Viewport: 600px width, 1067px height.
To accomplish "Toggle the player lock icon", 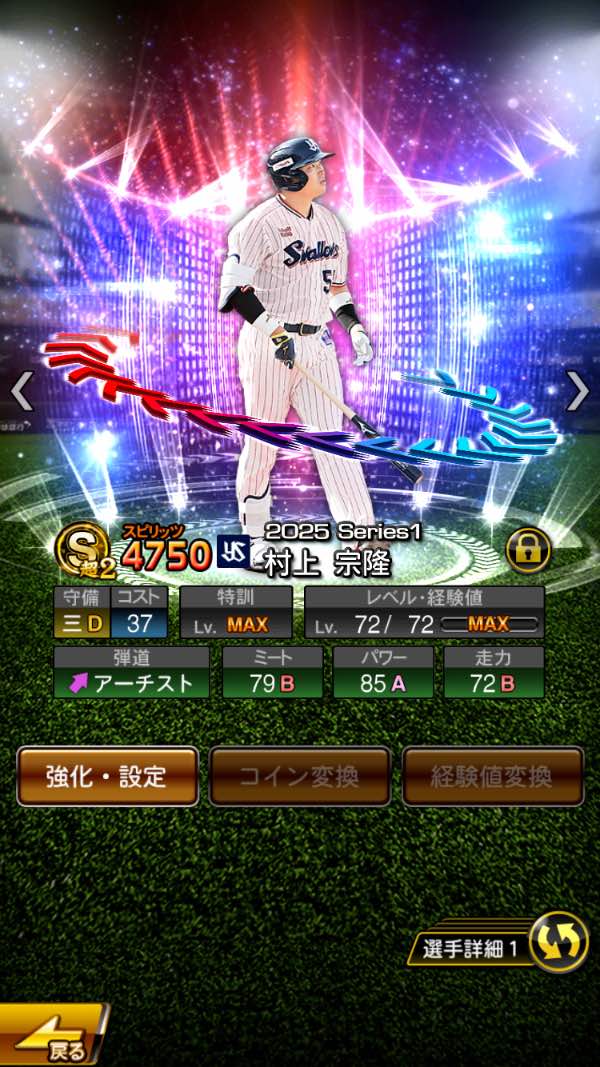I will pyautogui.click(x=528, y=550).
